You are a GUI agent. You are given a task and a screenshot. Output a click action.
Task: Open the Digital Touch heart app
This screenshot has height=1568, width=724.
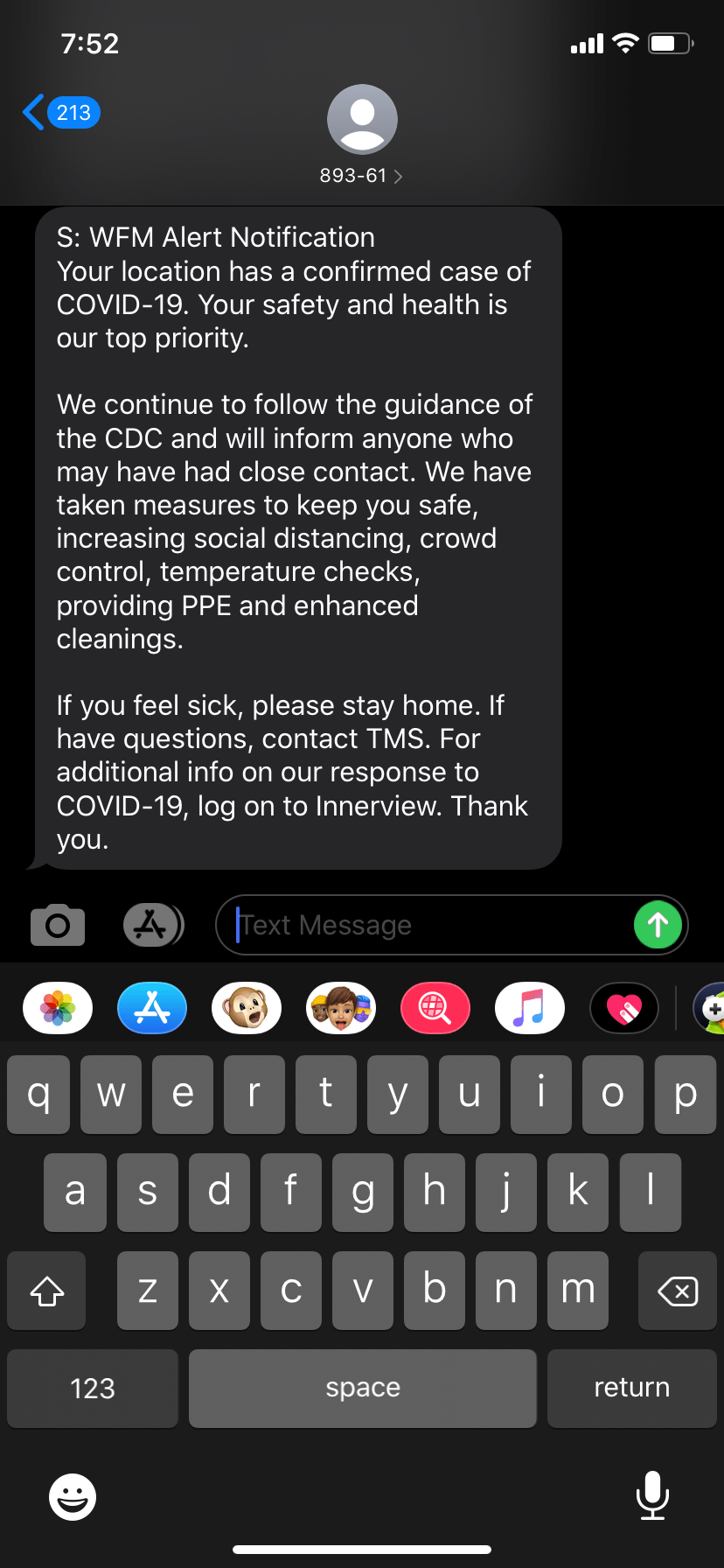point(624,1008)
